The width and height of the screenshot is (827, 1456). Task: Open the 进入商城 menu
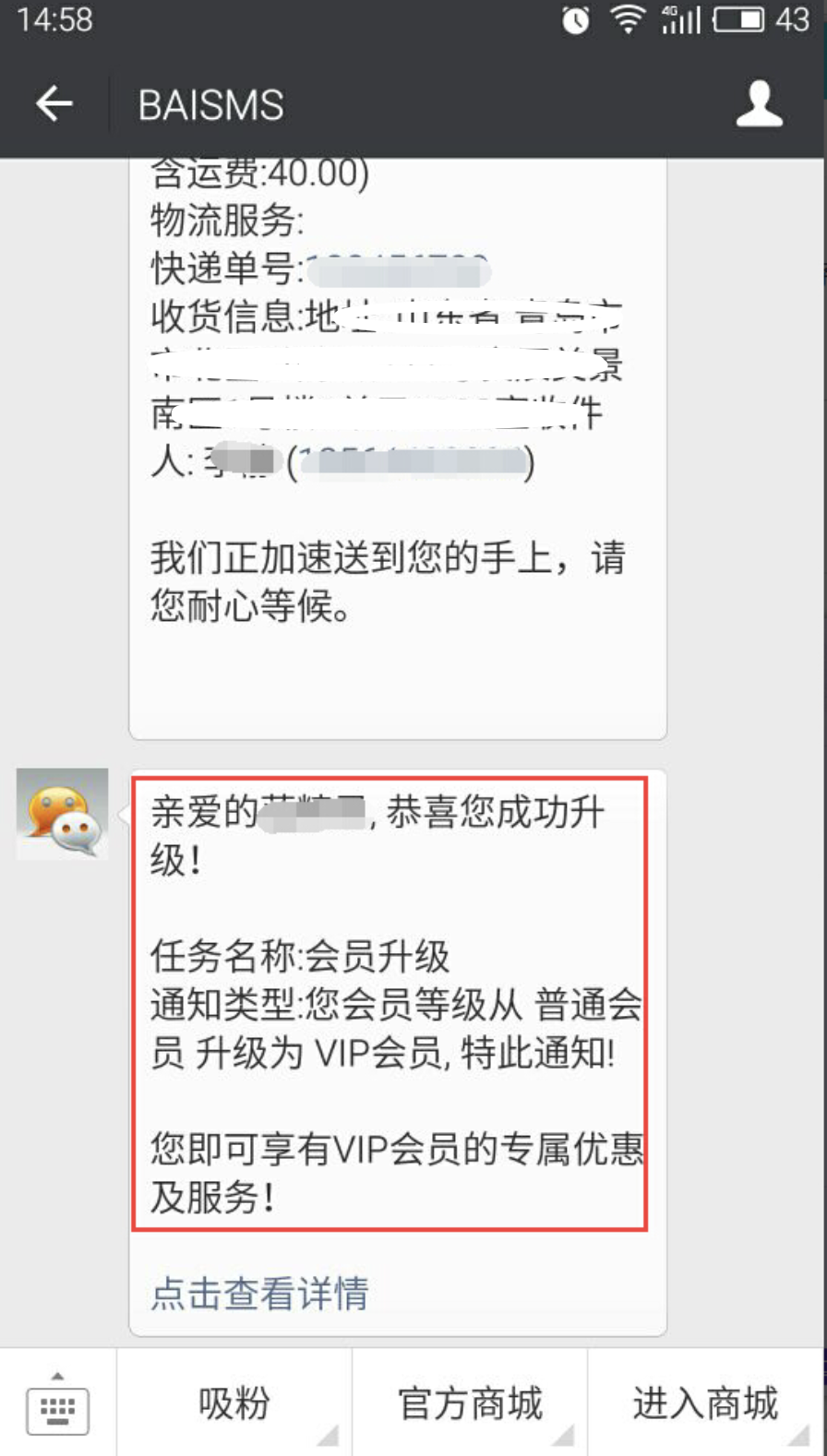pyautogui.click(x=706, y=1403)
